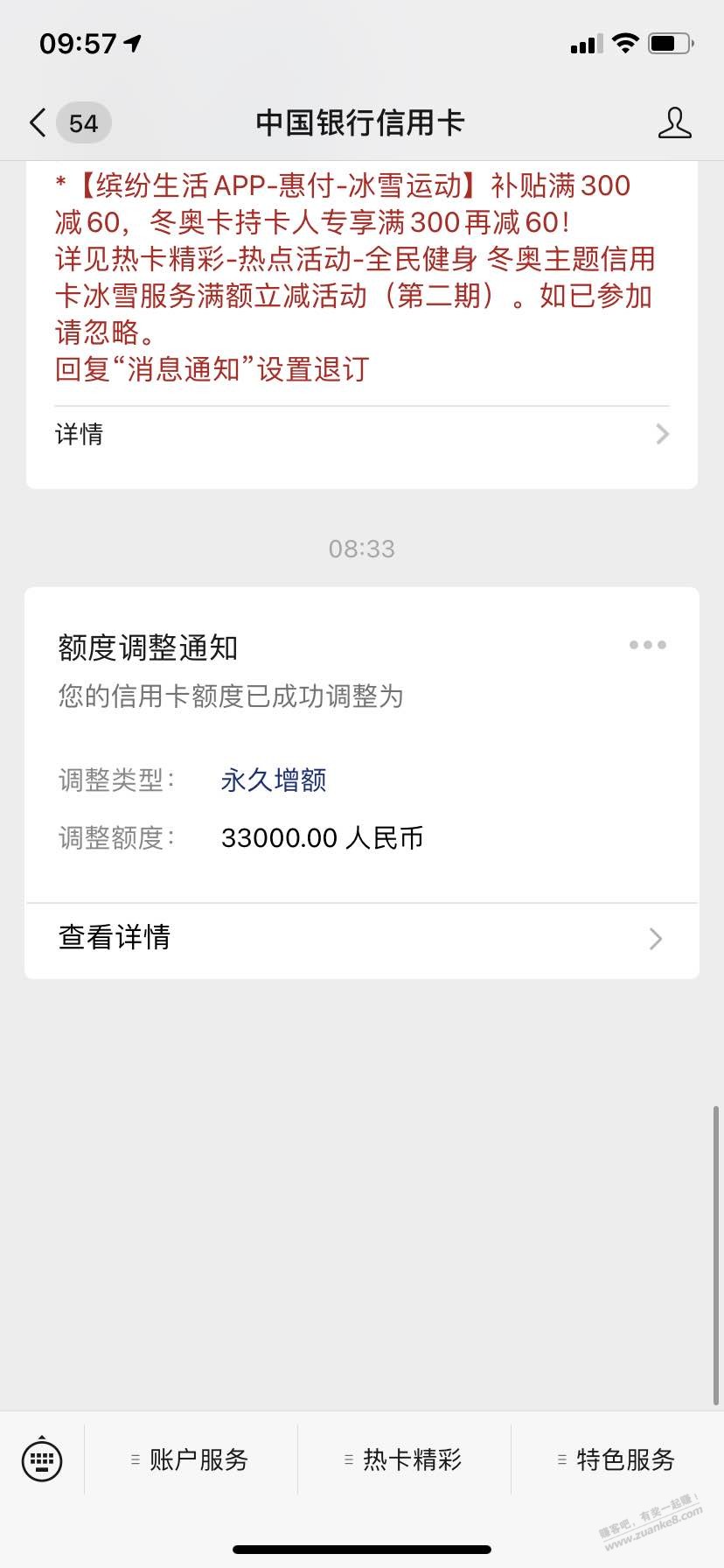Open the 账户服务 menu

tap(191, 1459)
